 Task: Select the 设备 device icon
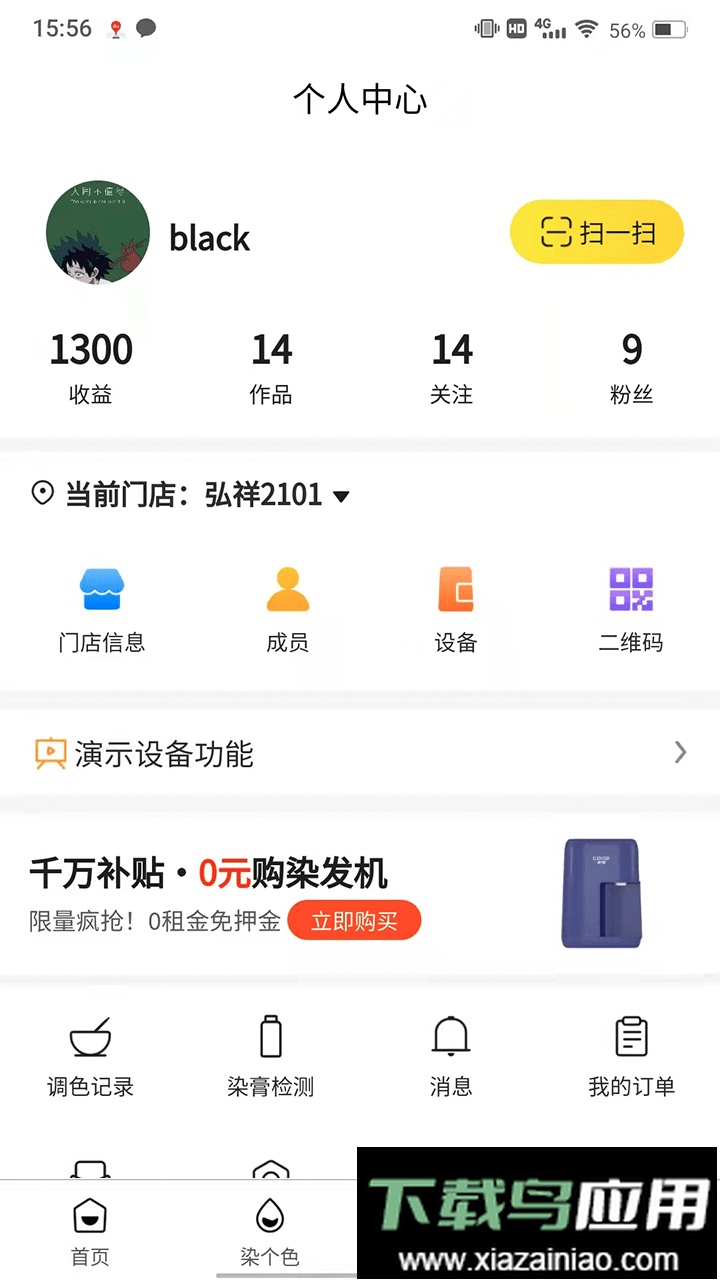pyautogui.click(x=456, y=605)
